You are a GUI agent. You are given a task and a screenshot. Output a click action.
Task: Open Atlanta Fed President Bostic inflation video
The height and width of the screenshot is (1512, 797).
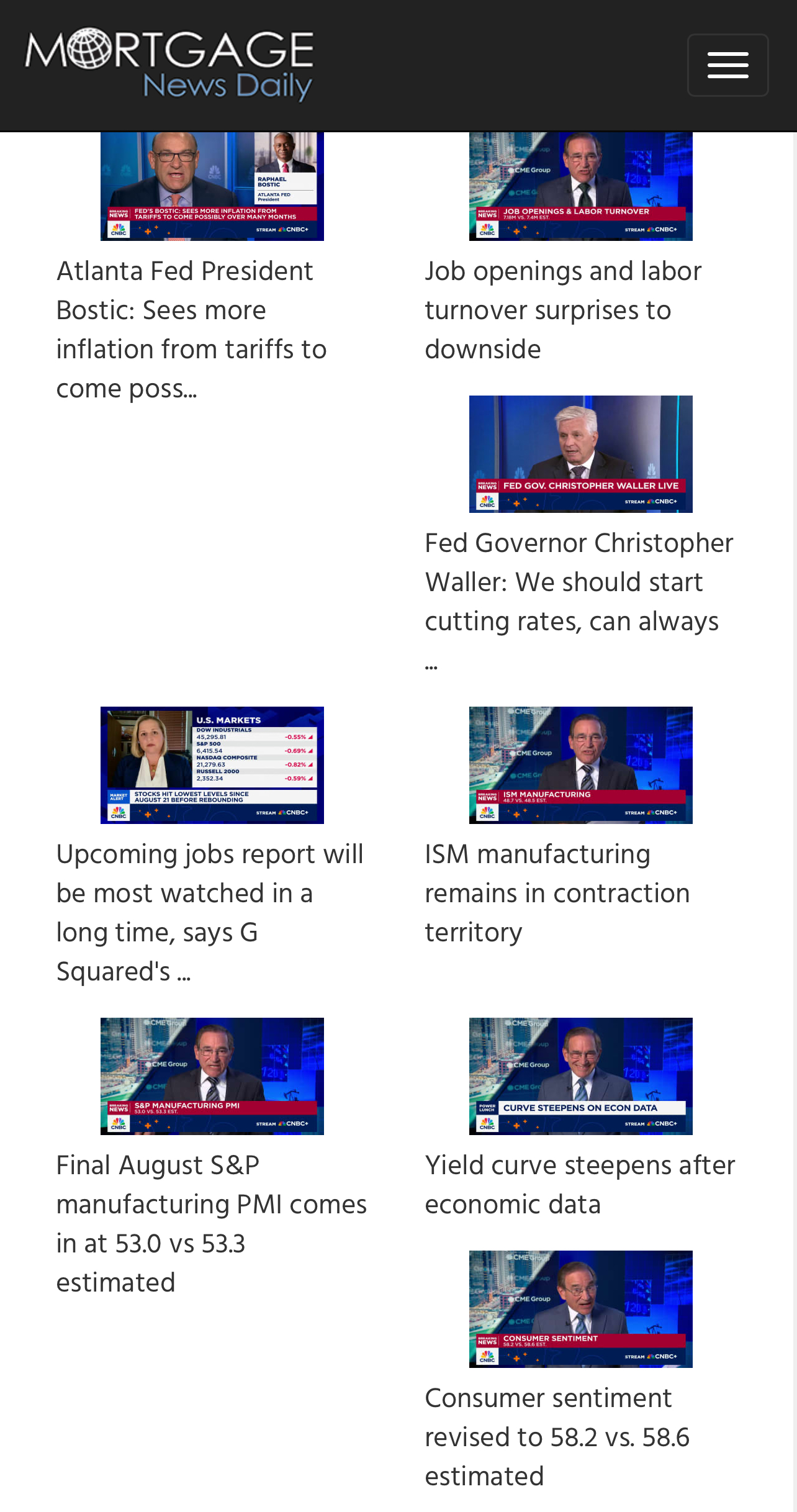tap(212, 186)
